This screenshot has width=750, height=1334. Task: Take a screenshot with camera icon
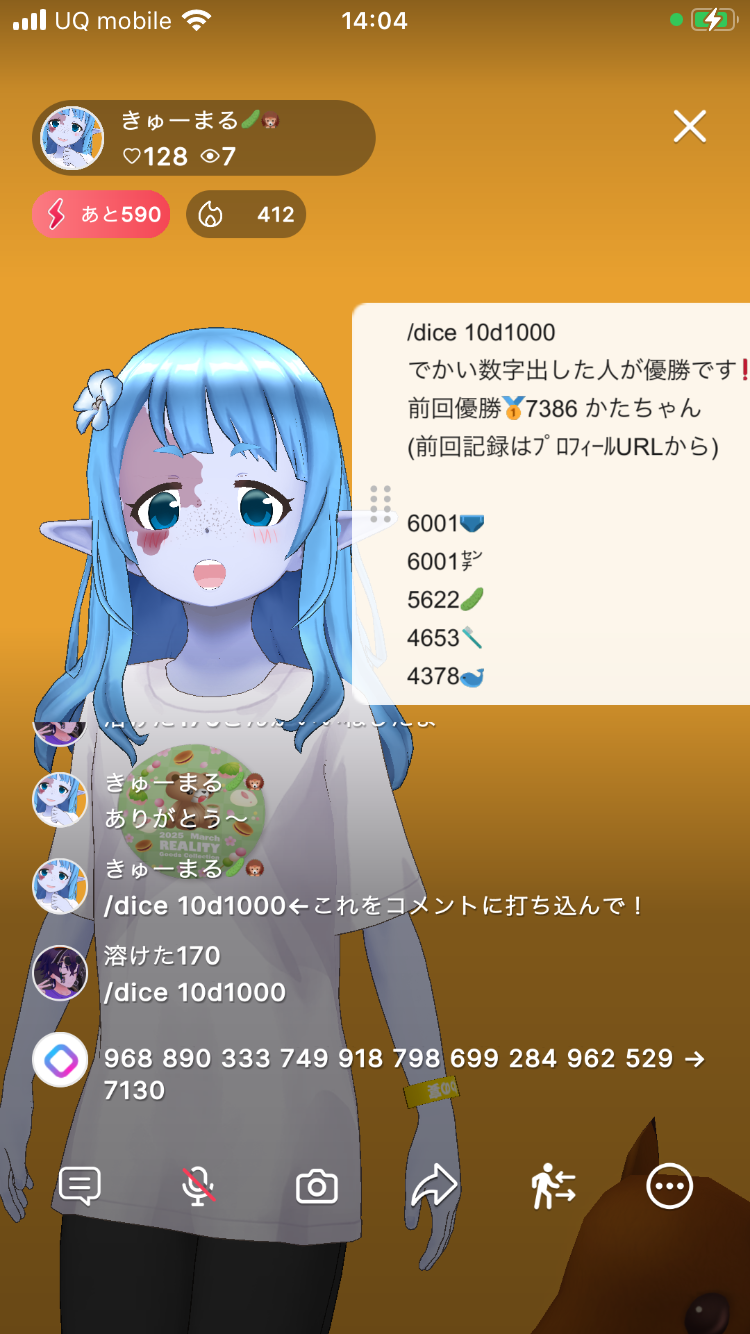316,1187
